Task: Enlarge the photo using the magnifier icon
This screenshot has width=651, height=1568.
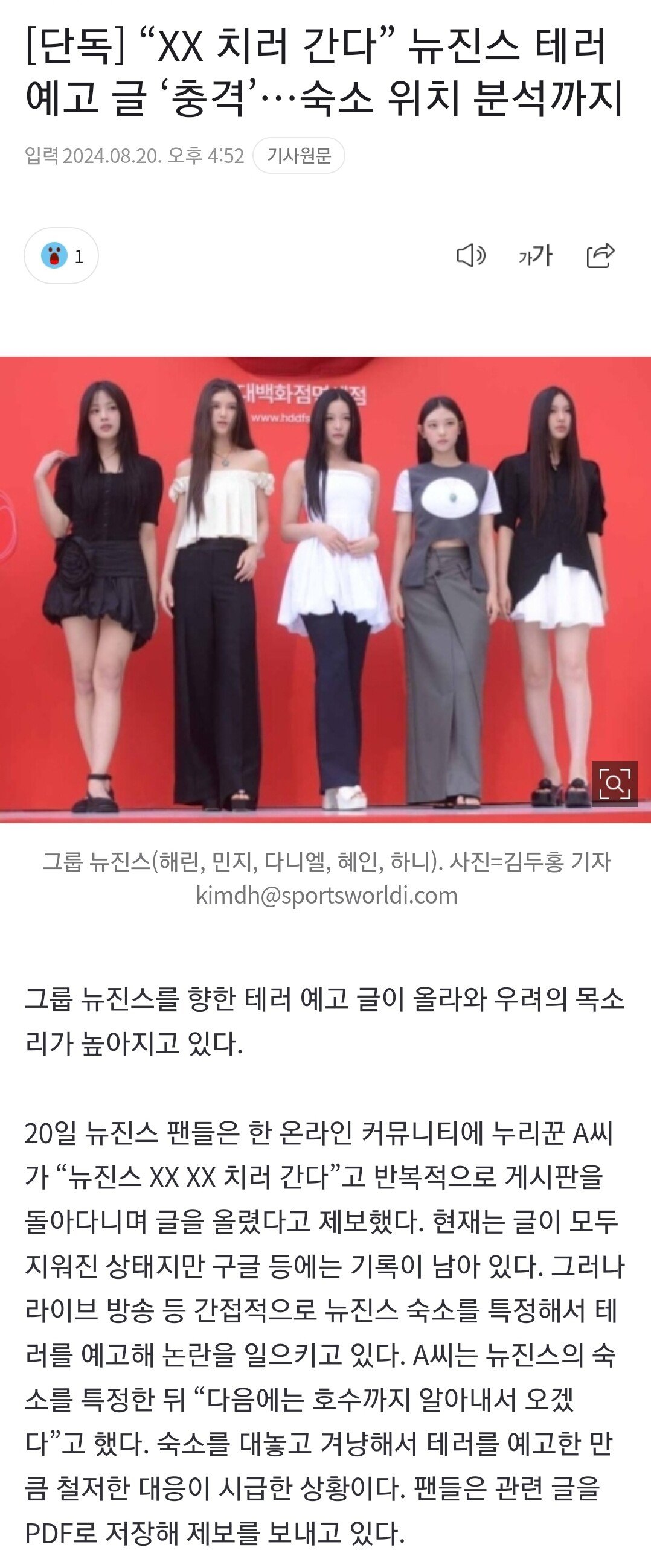Action: coord(614,783)
